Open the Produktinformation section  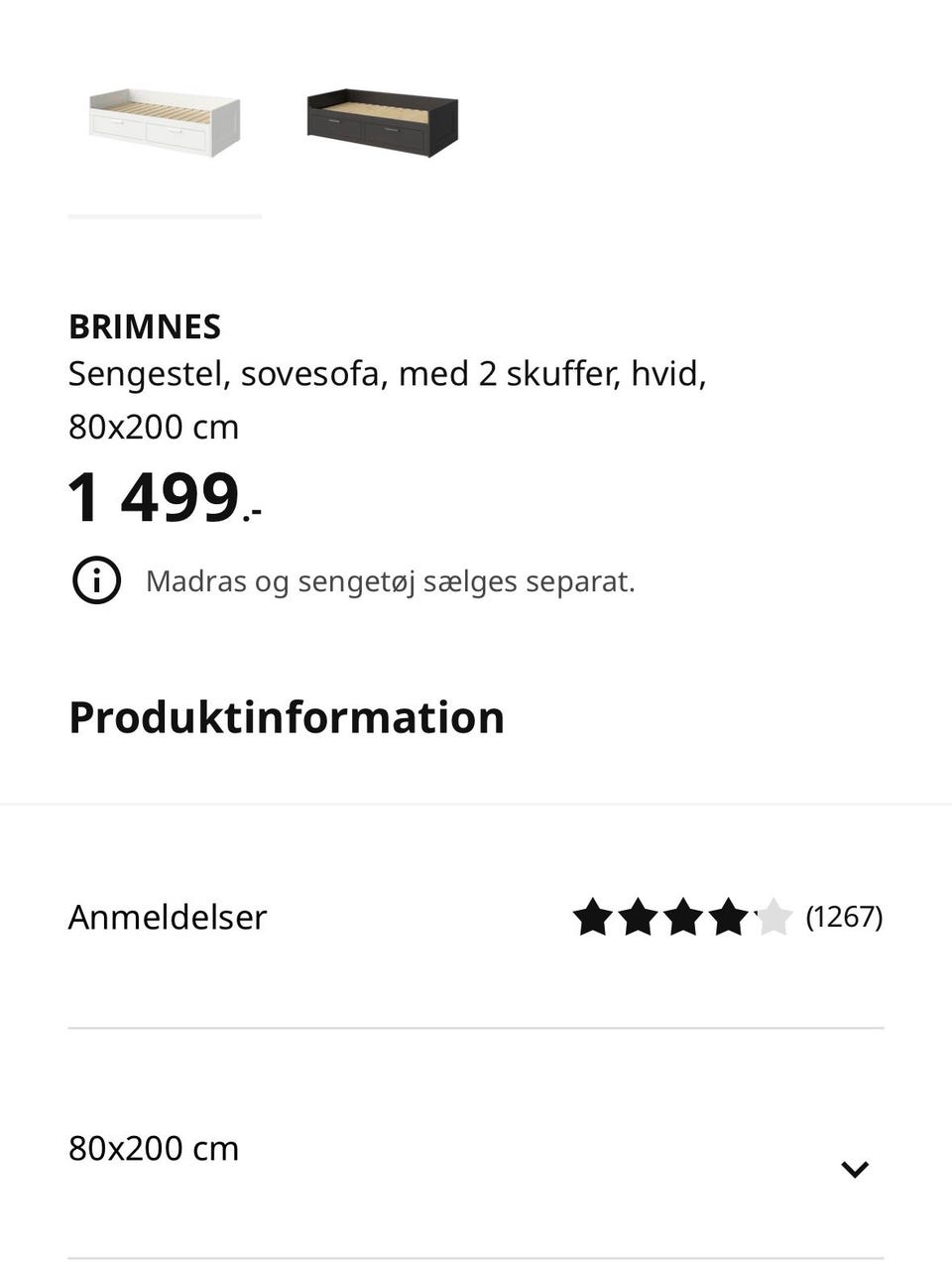[286, 716]
